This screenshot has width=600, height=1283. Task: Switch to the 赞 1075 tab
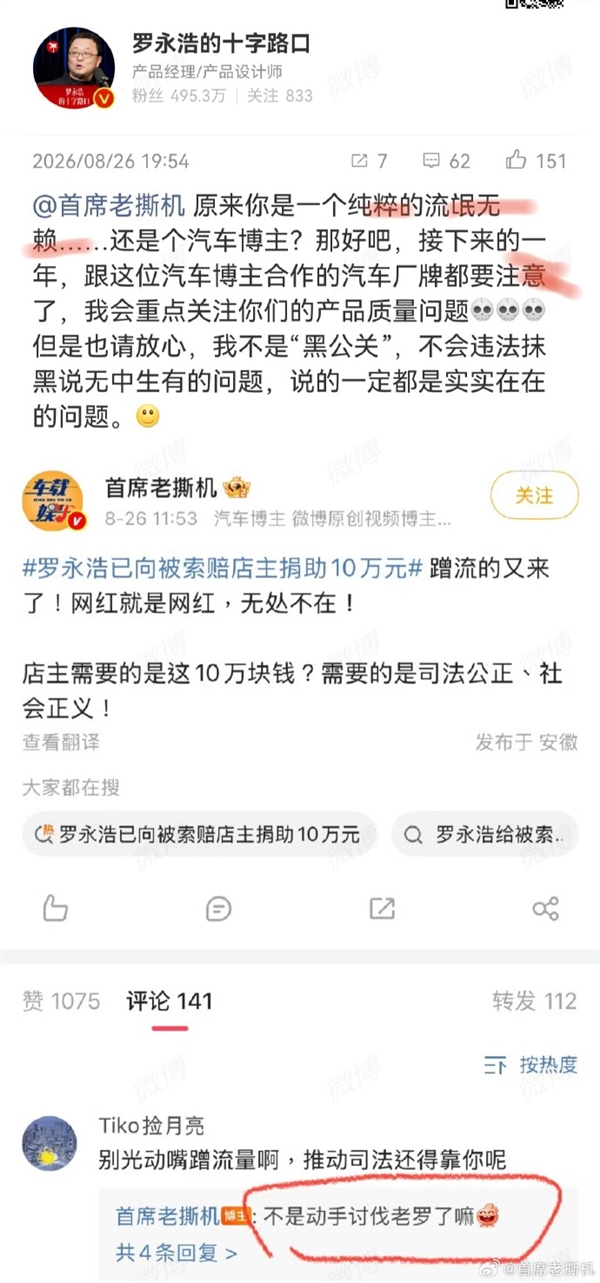(62, 1000)
